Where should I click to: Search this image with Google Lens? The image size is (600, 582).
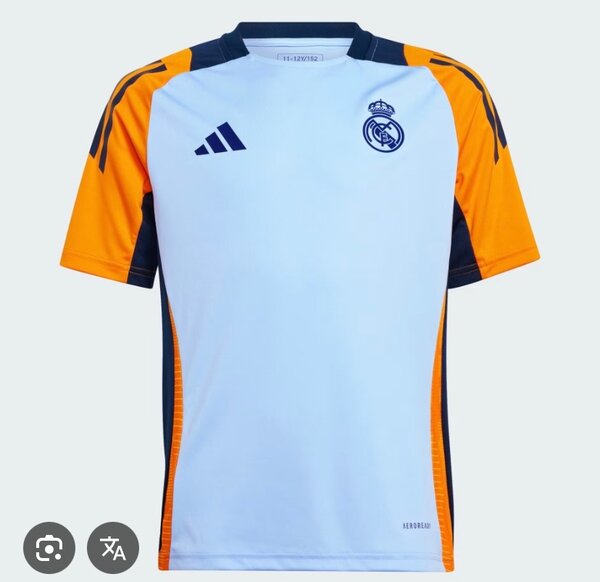point(49,547)
